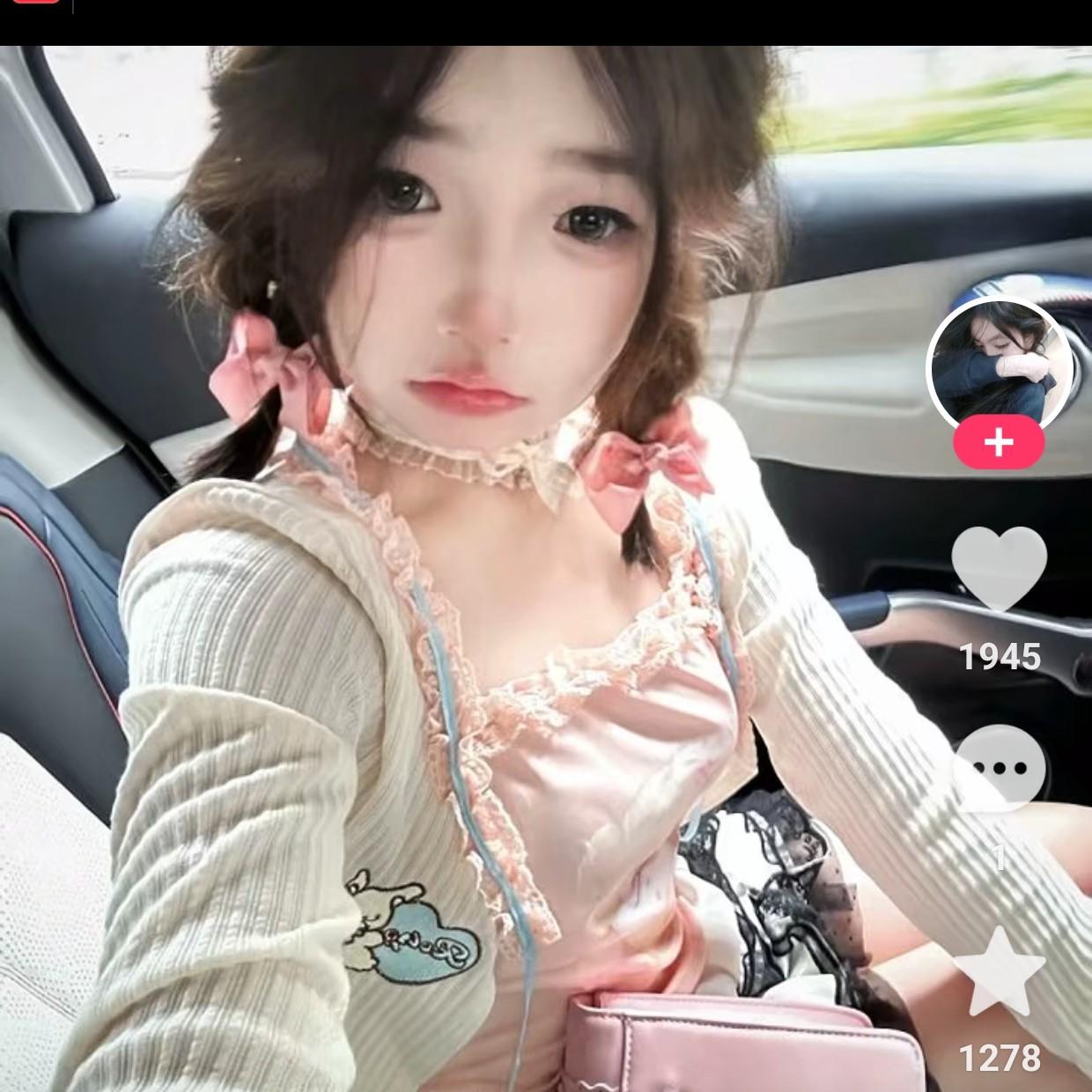Open the comments bubble
Viewport: 1092px width, 1092px height.
pyautogui.click(x=999, y=768)
